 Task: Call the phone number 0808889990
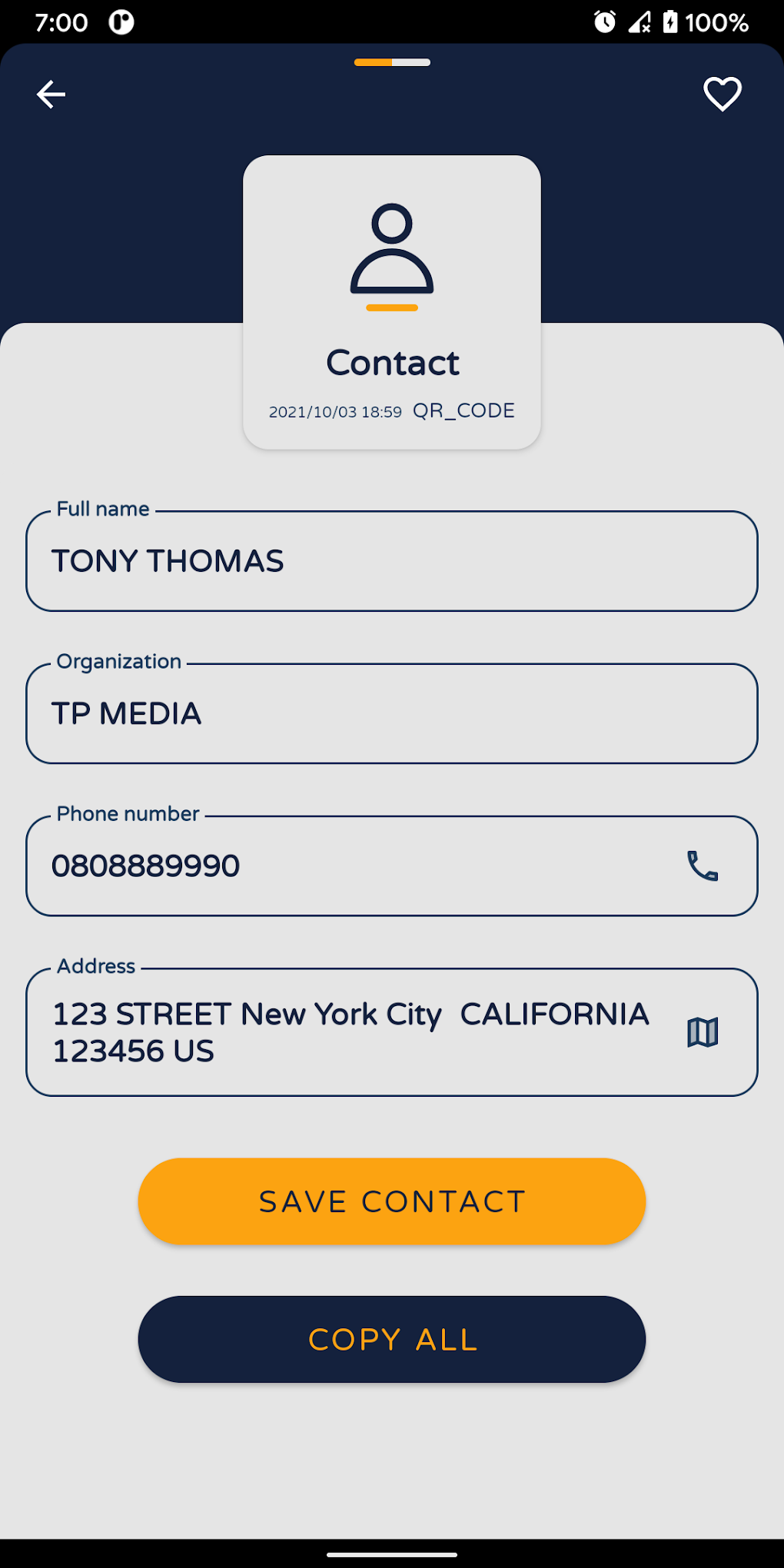[702, 866]
